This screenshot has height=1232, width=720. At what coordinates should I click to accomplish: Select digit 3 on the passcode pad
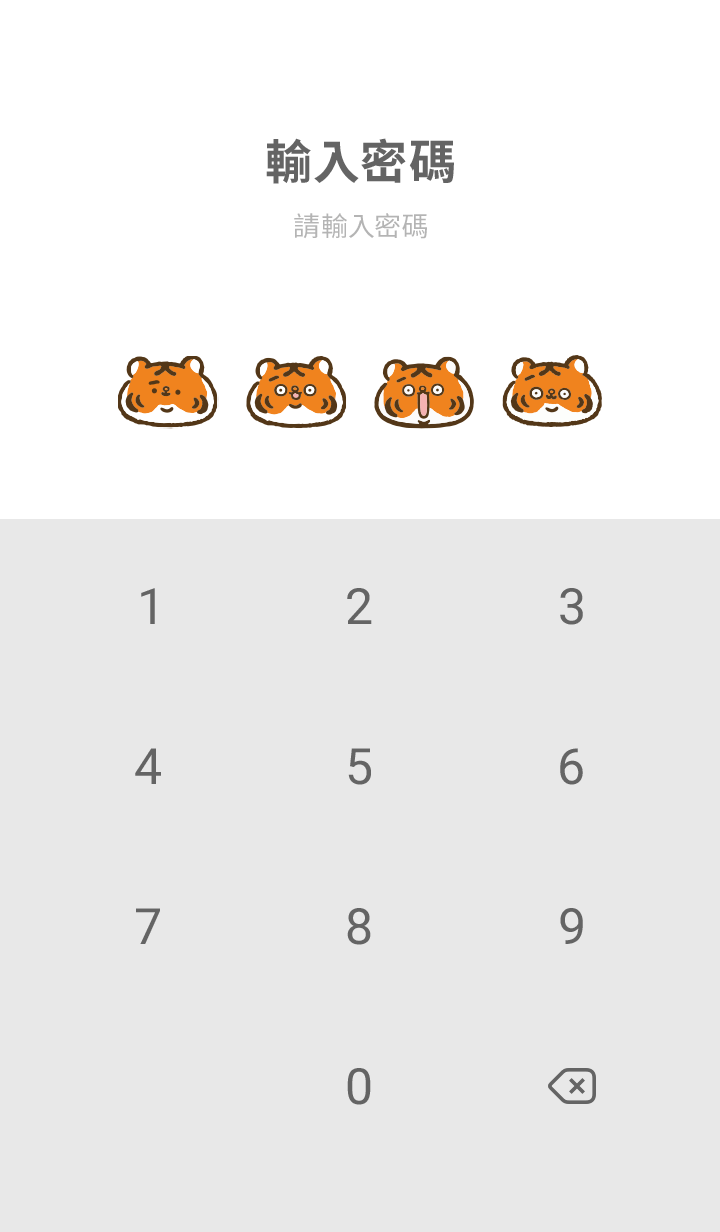571,607
